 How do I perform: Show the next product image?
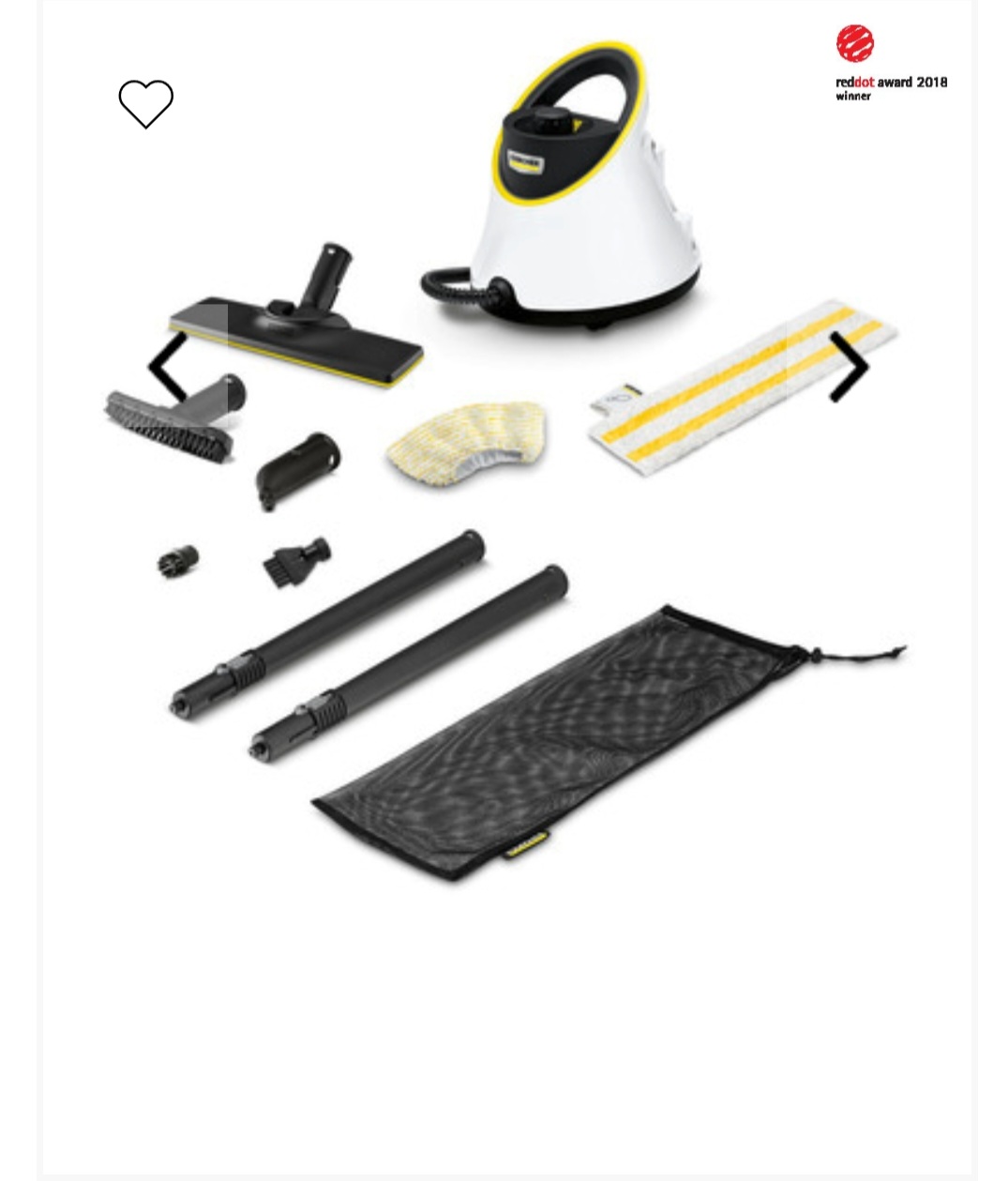(x=849, y=367)
